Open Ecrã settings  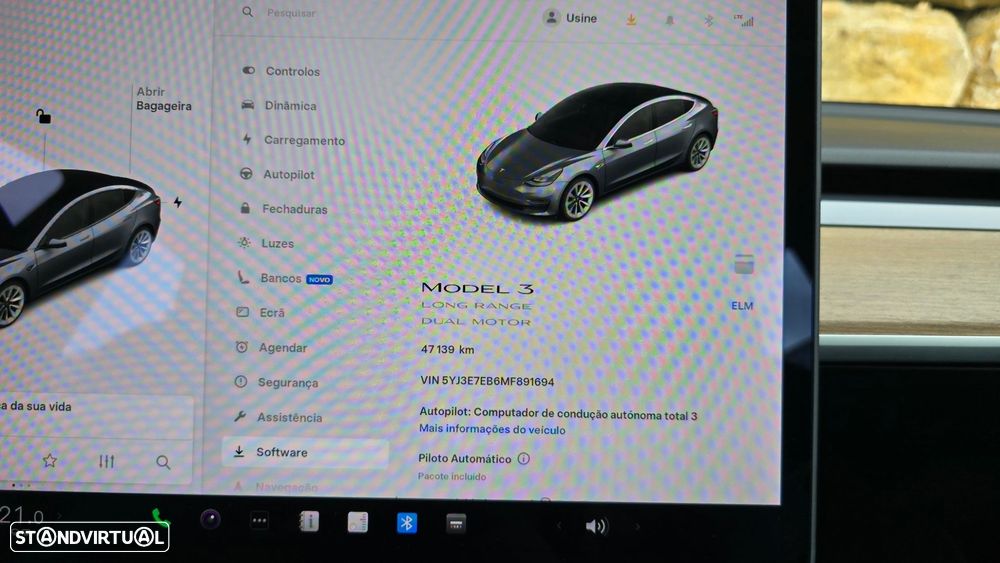[x=271, y=312]
